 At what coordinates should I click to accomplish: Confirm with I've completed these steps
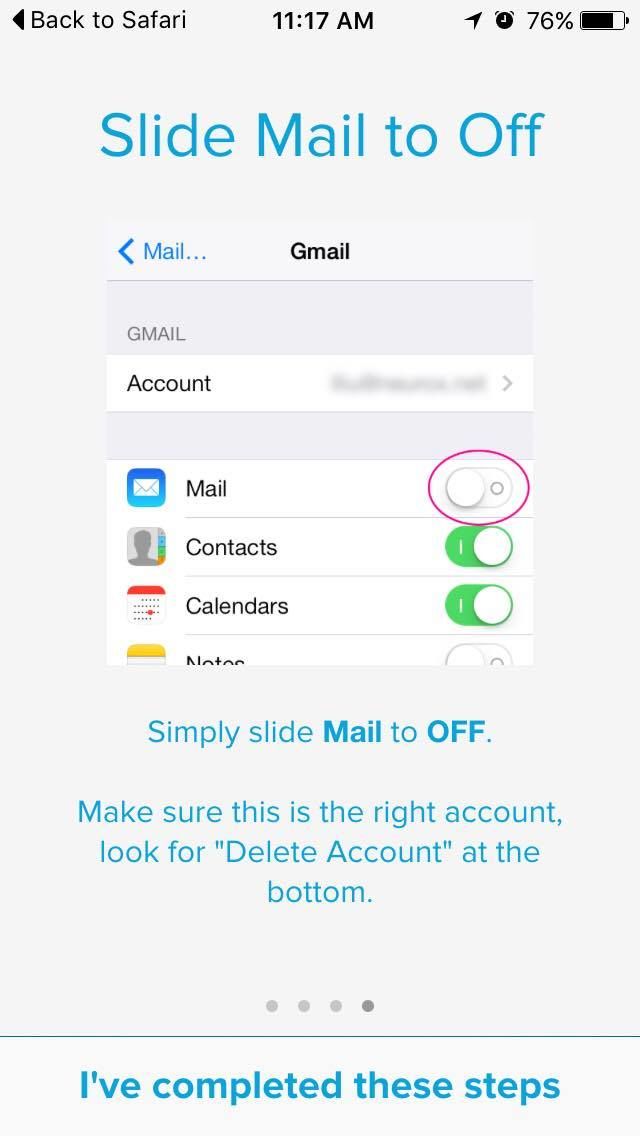320,1086
